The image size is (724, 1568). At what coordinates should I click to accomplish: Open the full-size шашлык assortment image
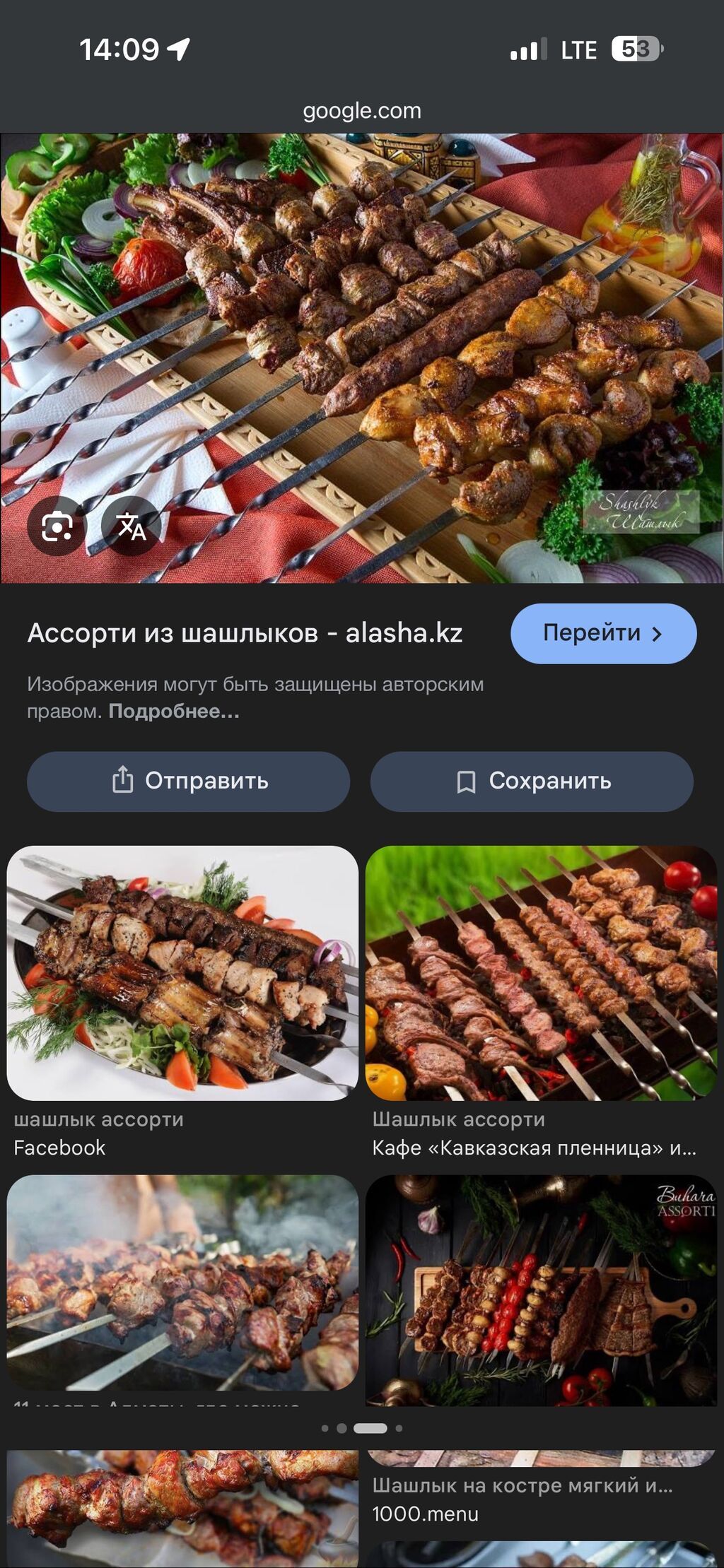point(362,358)
